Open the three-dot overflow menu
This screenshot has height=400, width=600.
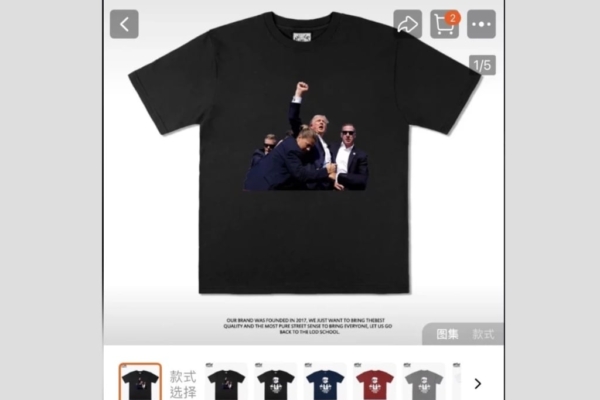click(482, 24)
